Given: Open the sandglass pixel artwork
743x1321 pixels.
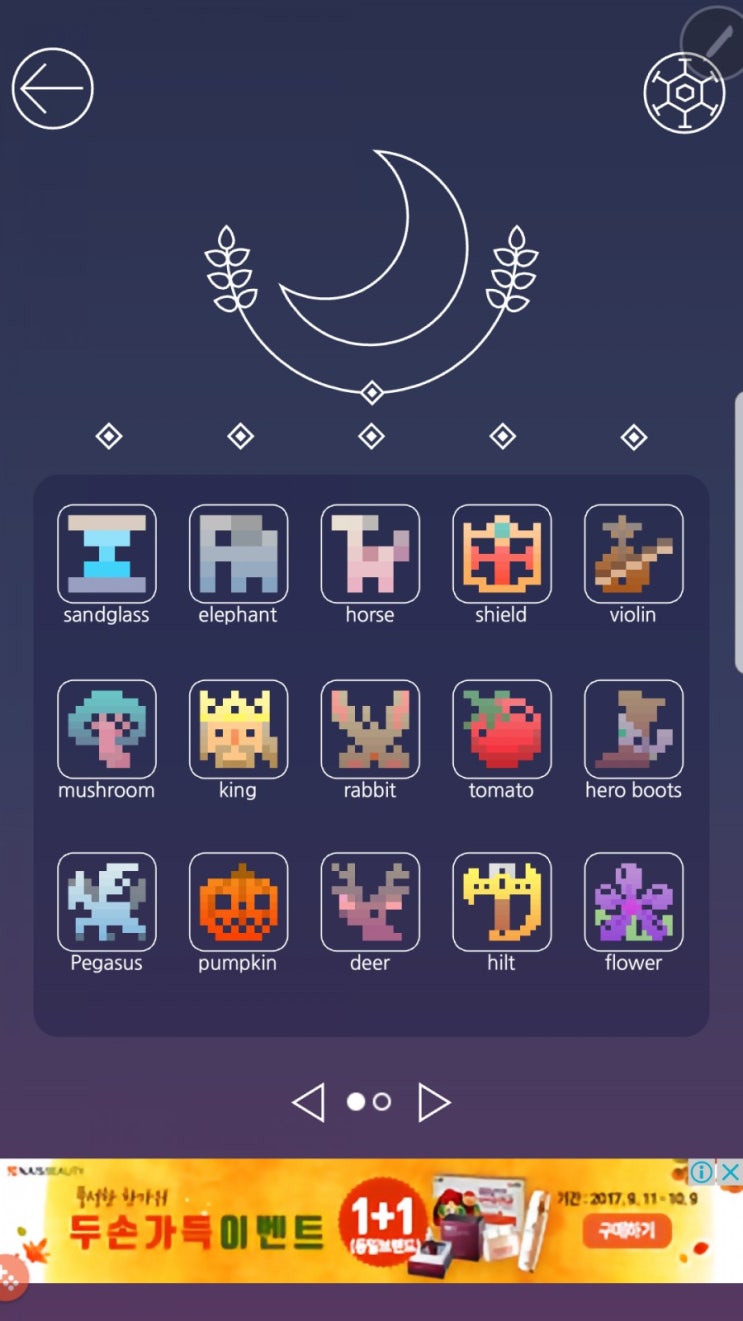Looking at the screenshot, I should 106,553.
